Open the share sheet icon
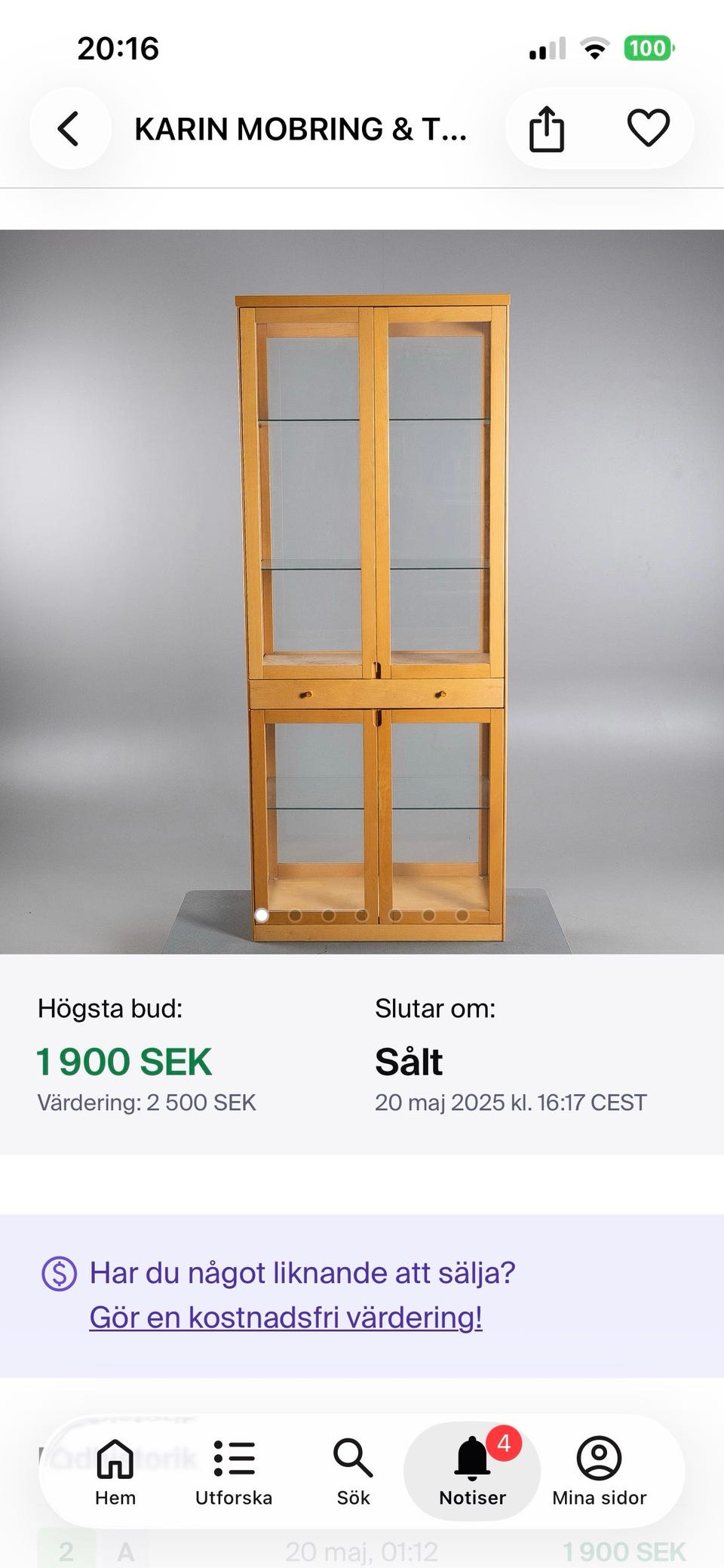The width and height of the screenshot is (724, 1568). (x=548, y=128)
